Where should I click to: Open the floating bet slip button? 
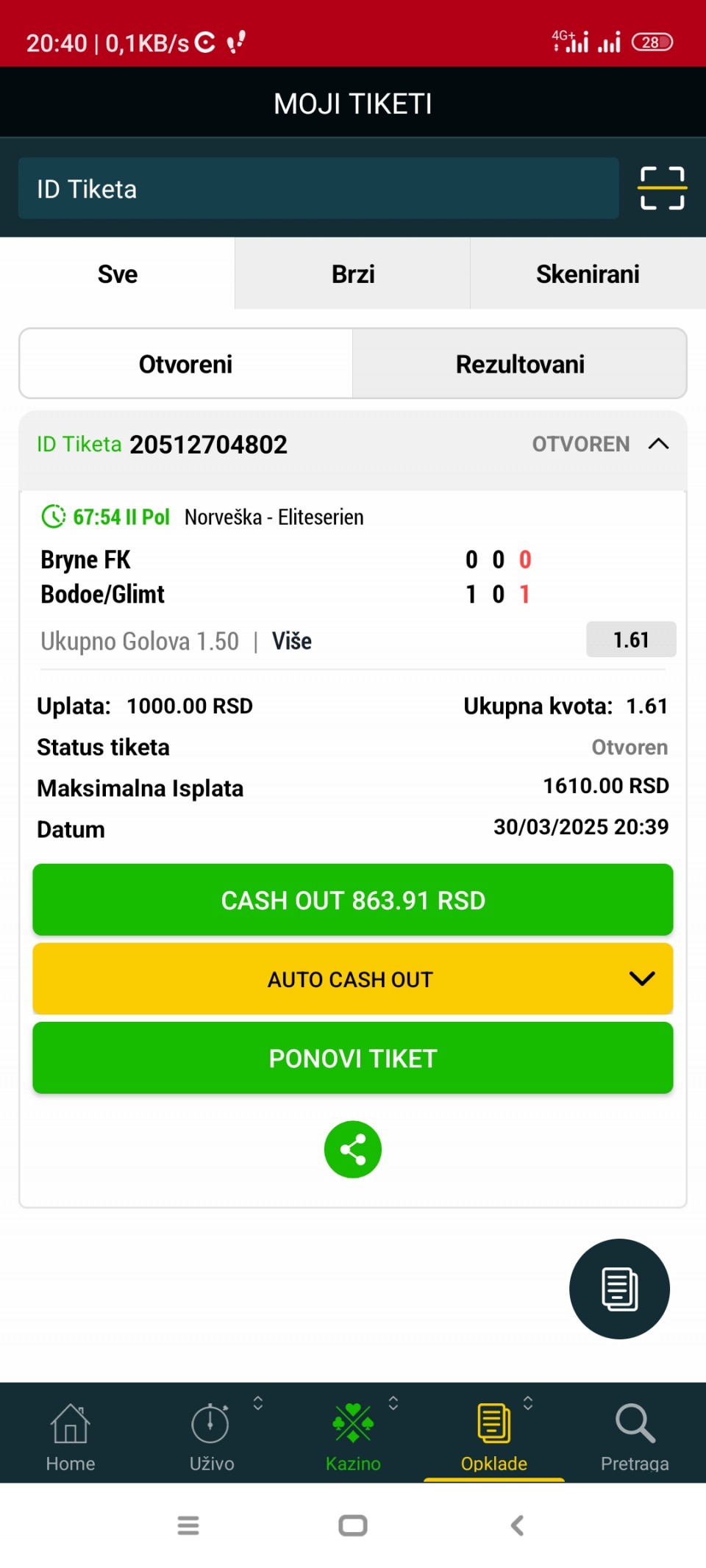point(619,1289)
